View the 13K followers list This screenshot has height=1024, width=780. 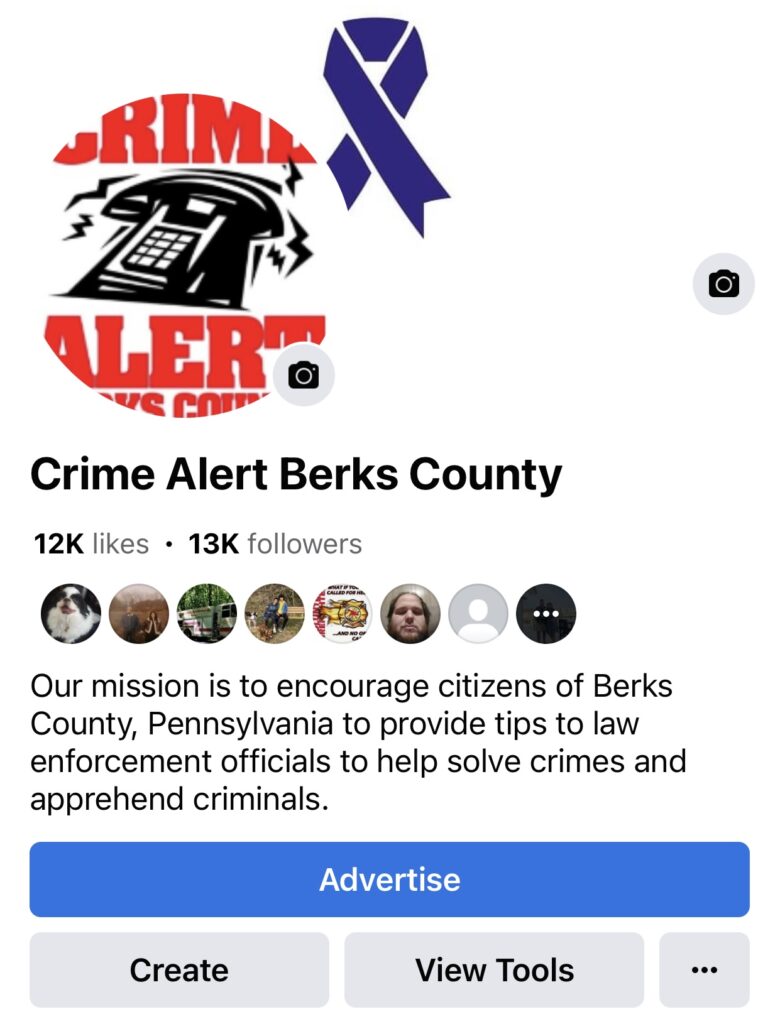click(x=275, y=544)
